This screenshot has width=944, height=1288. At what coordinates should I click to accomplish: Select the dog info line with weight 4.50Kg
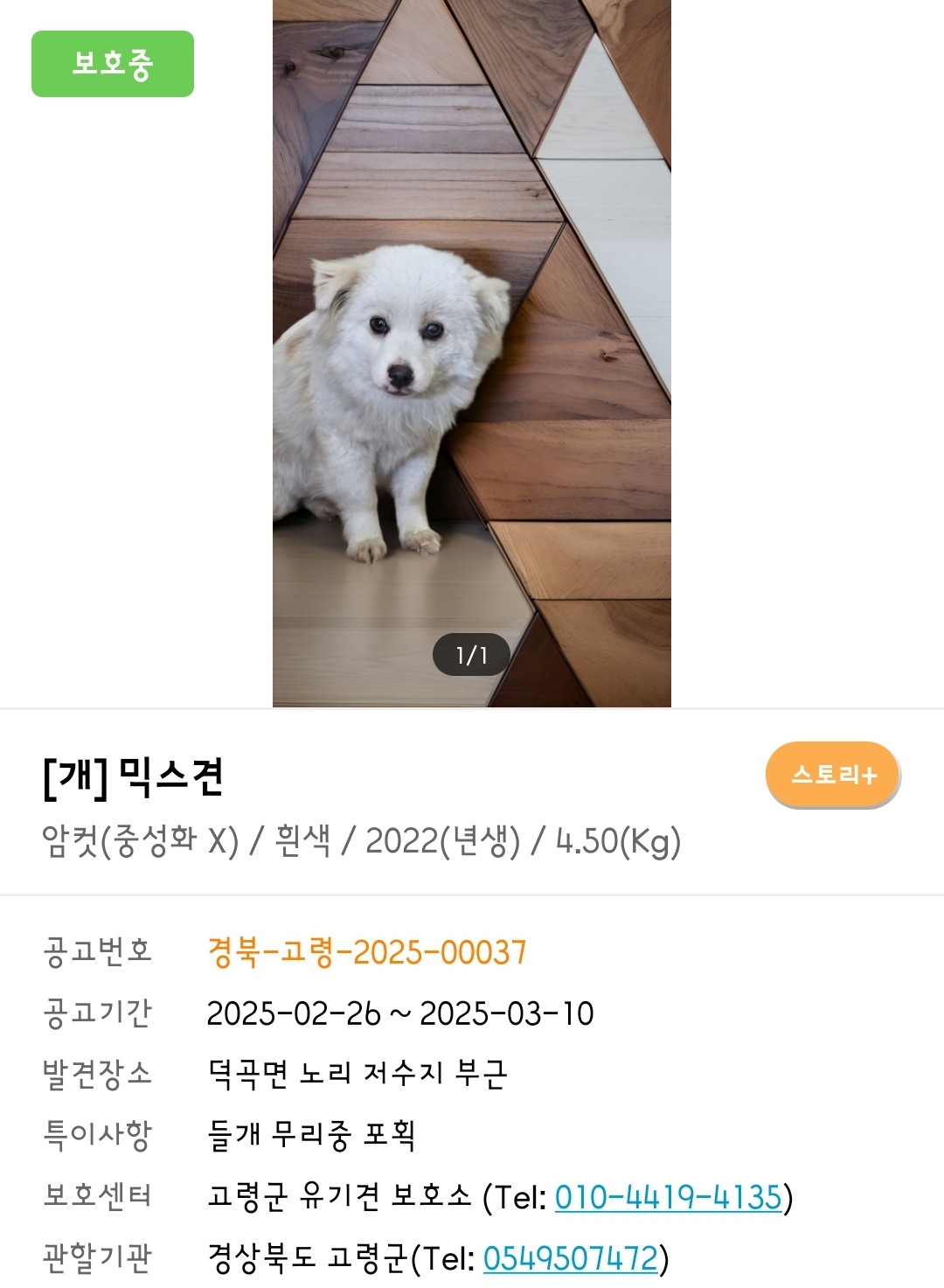364,843
